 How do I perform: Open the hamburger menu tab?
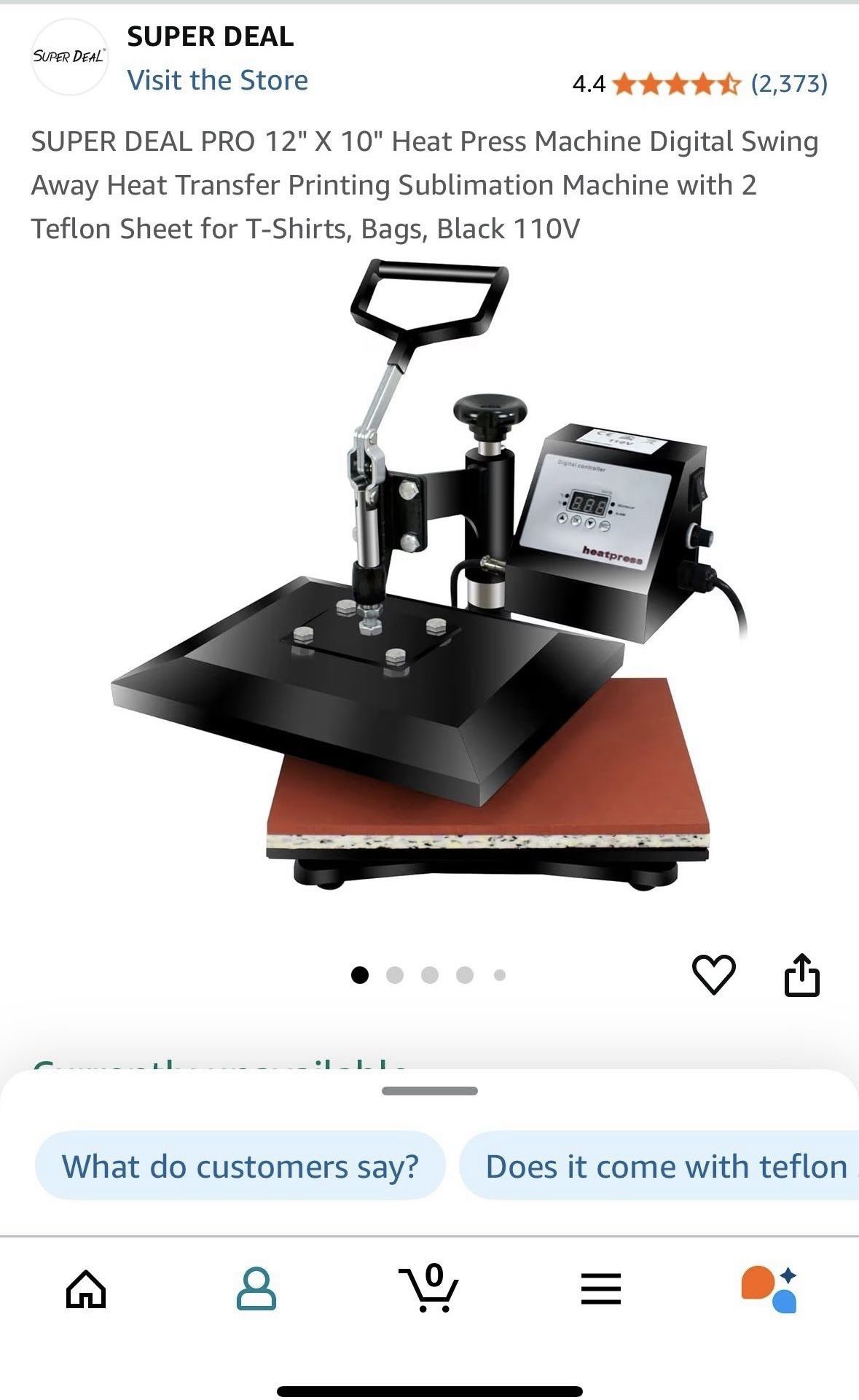[x=600, y=1289]
